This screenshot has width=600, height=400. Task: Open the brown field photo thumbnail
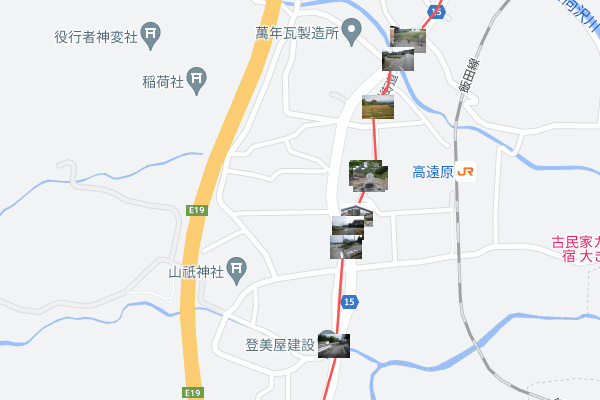[377, 107]
